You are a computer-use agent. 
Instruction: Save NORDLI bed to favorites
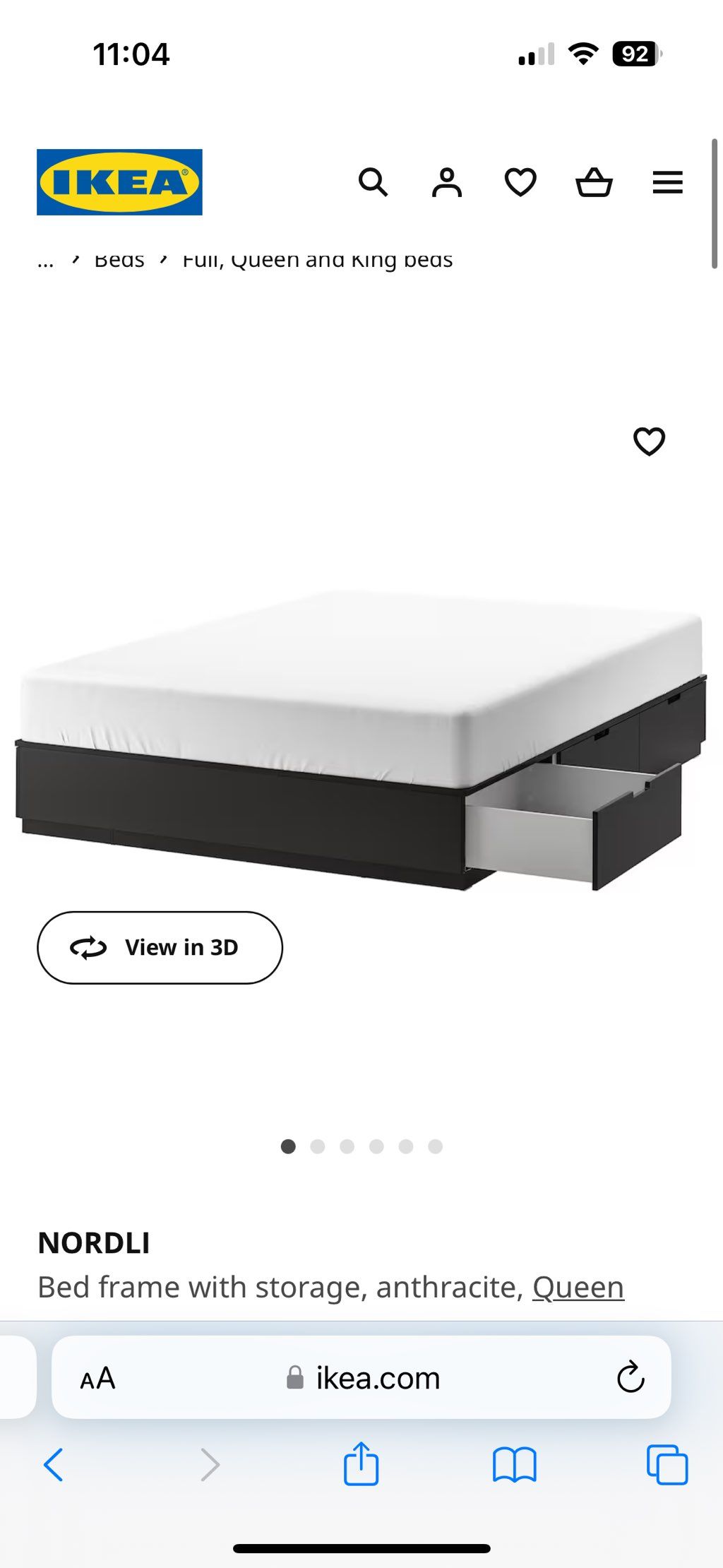(649, 441)
